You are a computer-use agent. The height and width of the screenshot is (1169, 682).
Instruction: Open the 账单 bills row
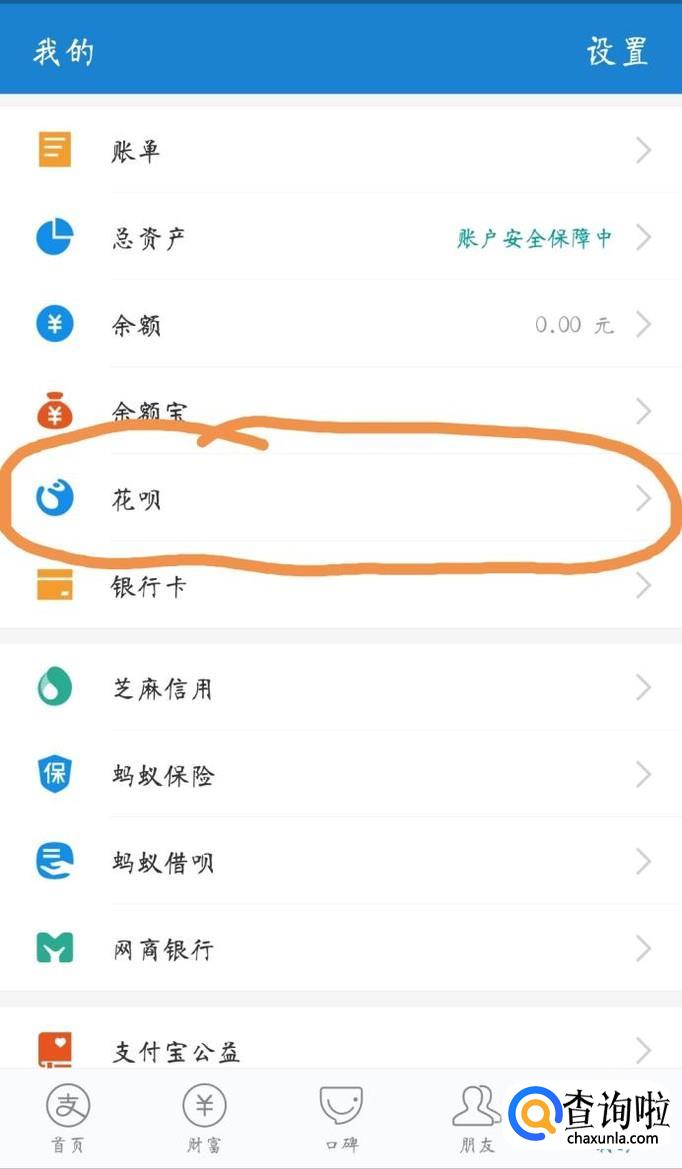(341, 151)
